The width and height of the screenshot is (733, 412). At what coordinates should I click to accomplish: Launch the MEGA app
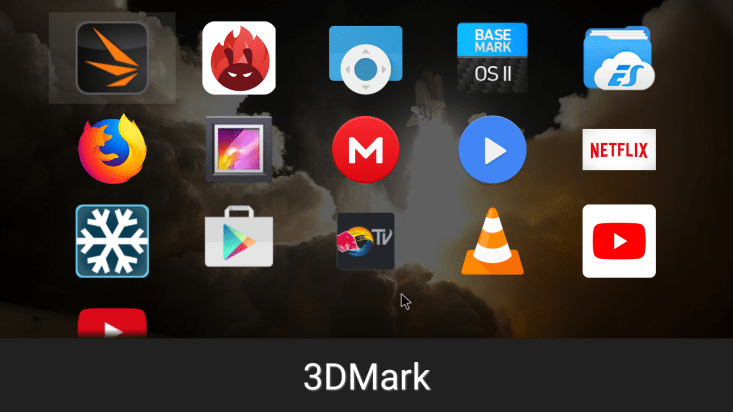coord(366,150)
